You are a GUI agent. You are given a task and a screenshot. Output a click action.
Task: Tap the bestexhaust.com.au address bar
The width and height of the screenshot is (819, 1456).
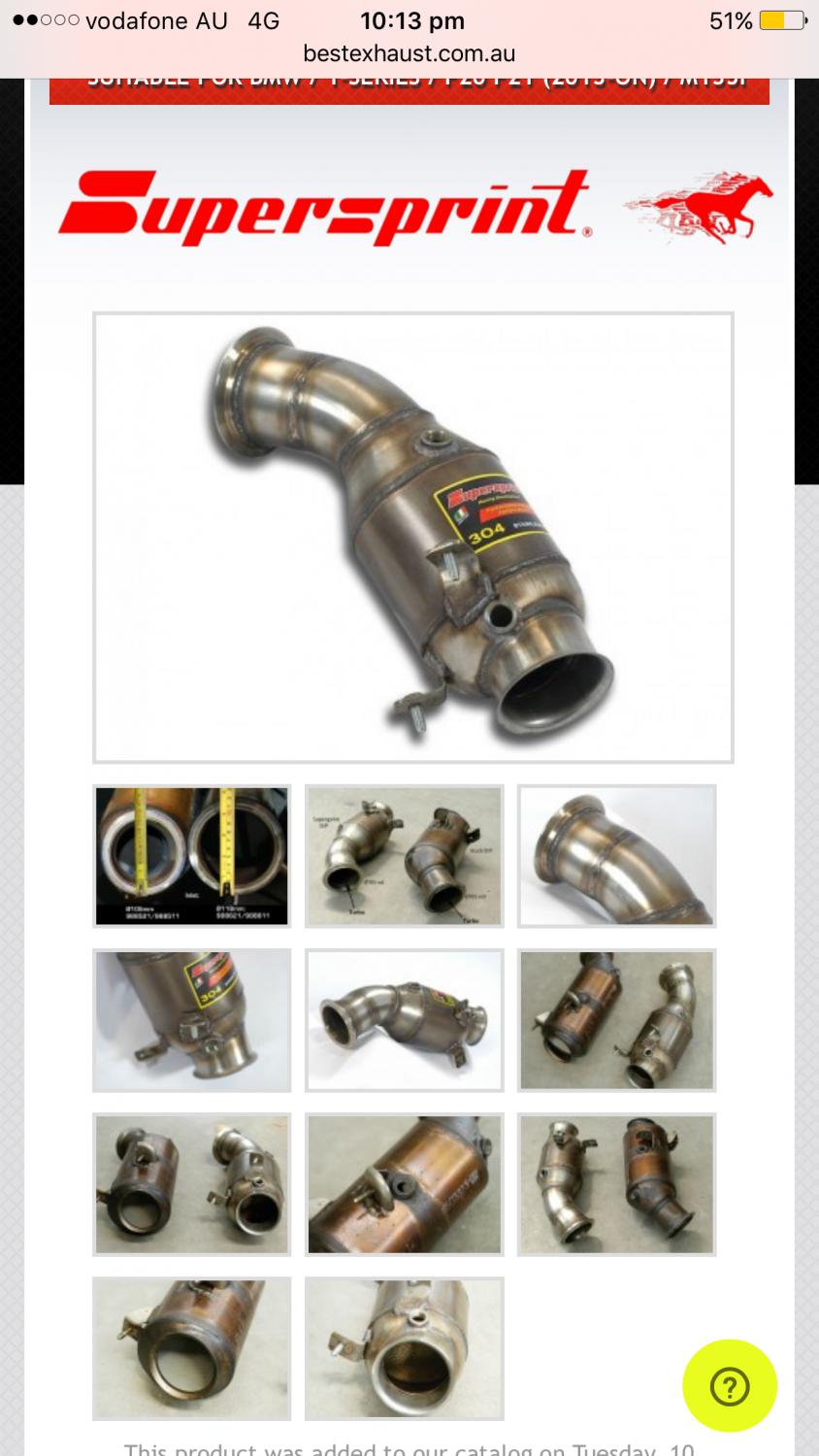click(409, 54)
